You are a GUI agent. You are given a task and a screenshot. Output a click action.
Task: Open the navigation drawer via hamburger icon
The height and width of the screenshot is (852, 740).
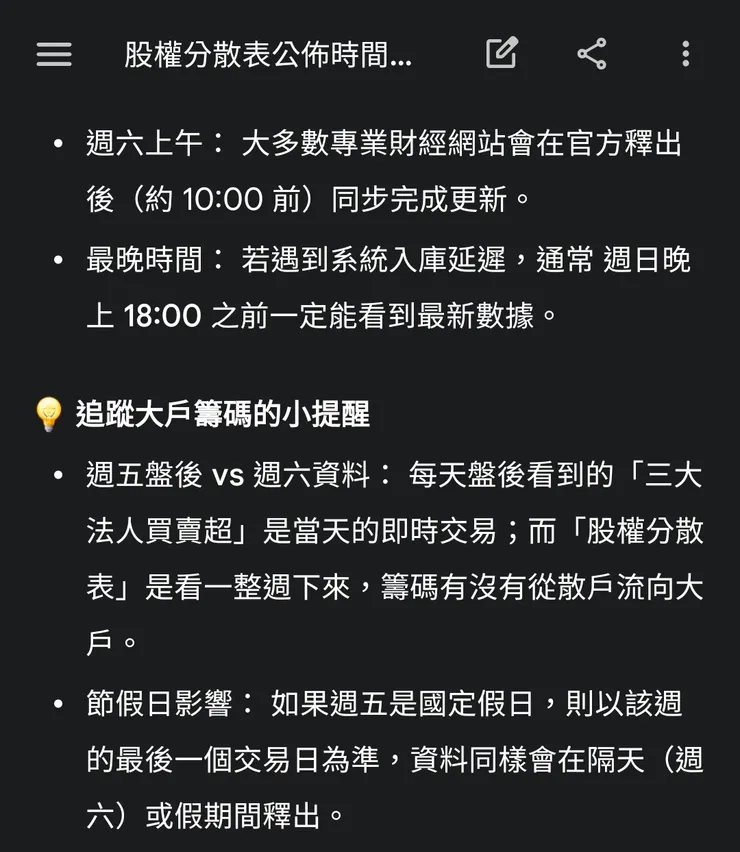(x=52, y=54)
